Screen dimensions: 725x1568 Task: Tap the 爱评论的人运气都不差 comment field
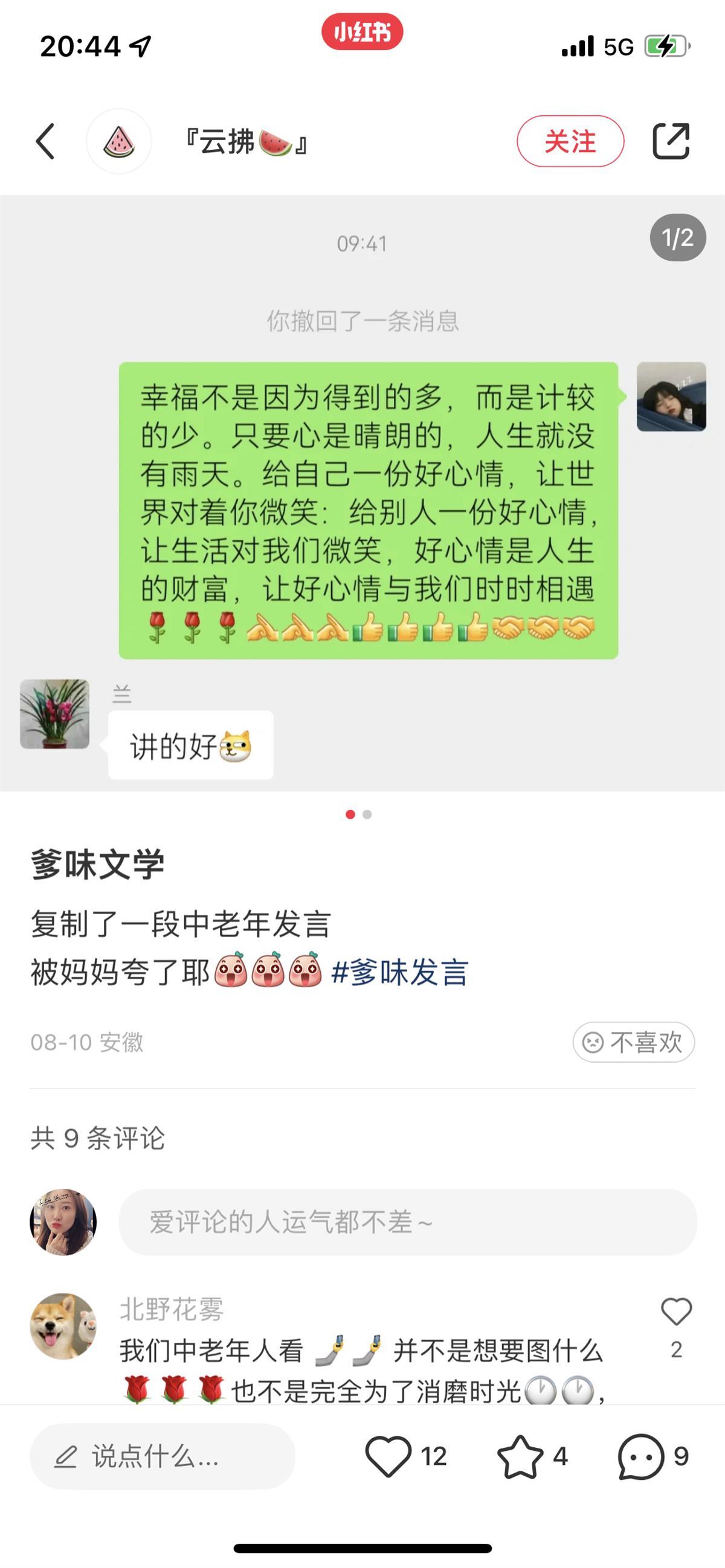pos(407,1221)
